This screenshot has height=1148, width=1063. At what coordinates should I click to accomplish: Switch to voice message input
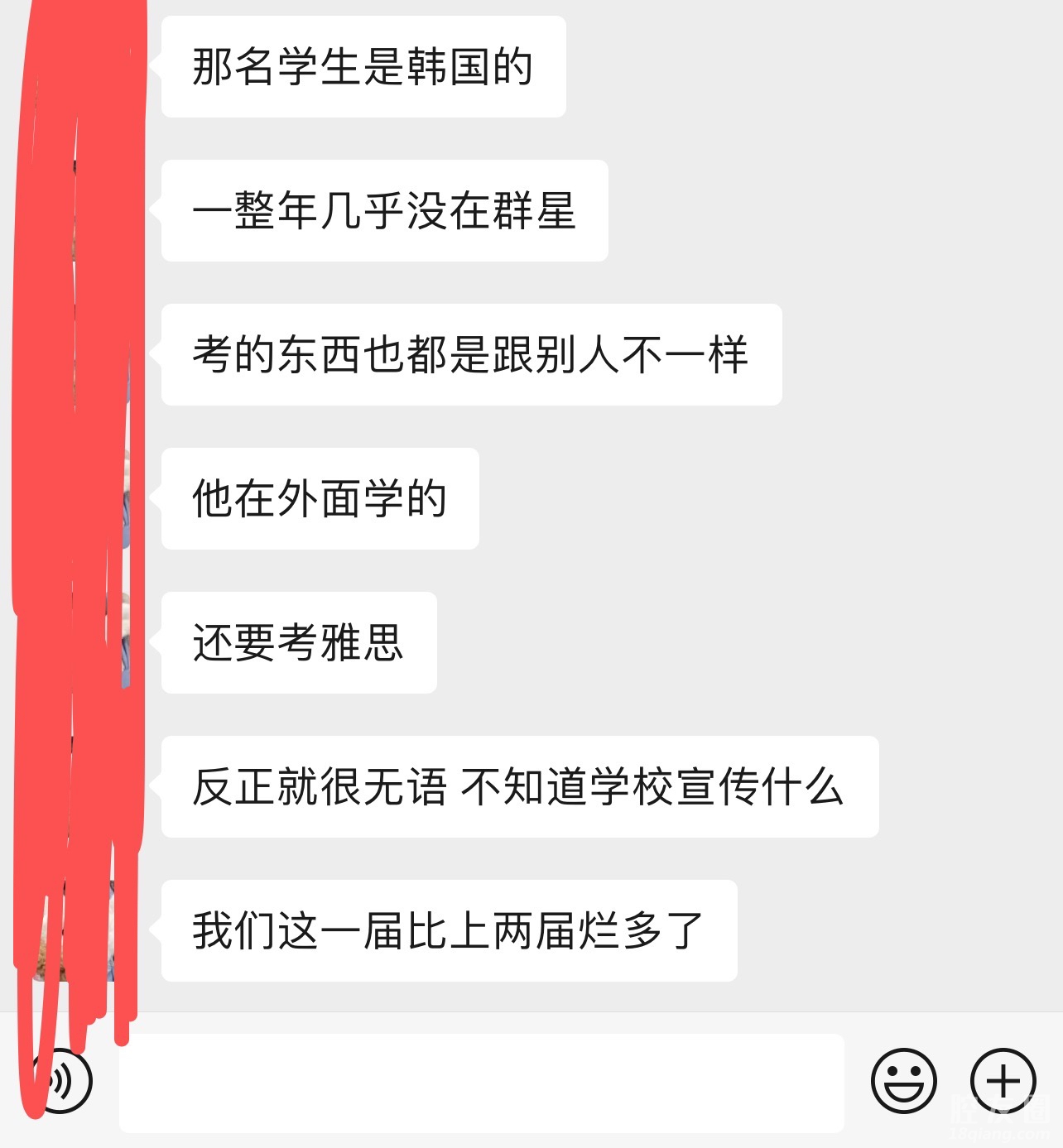[60, 1081]
